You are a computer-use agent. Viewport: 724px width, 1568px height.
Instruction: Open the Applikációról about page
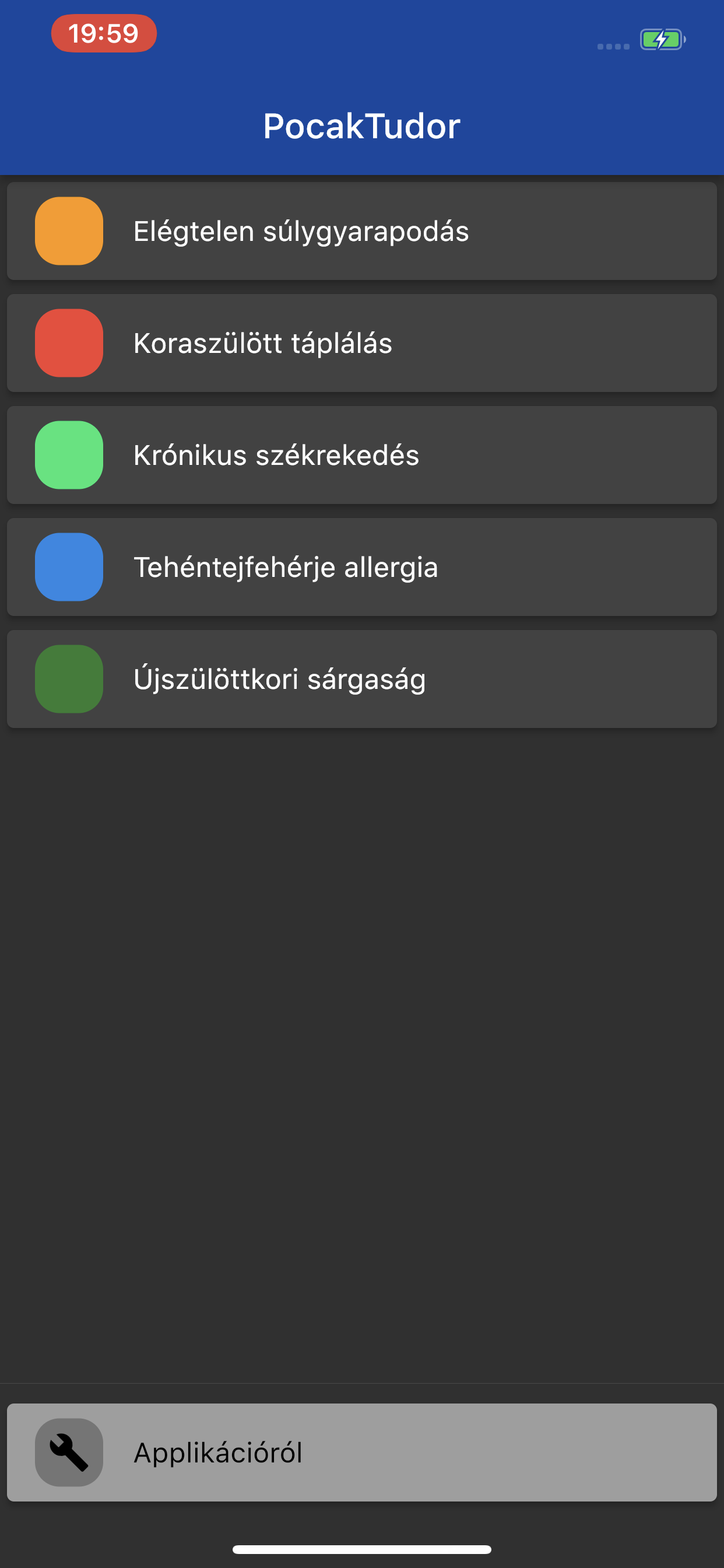point(361,1452)
